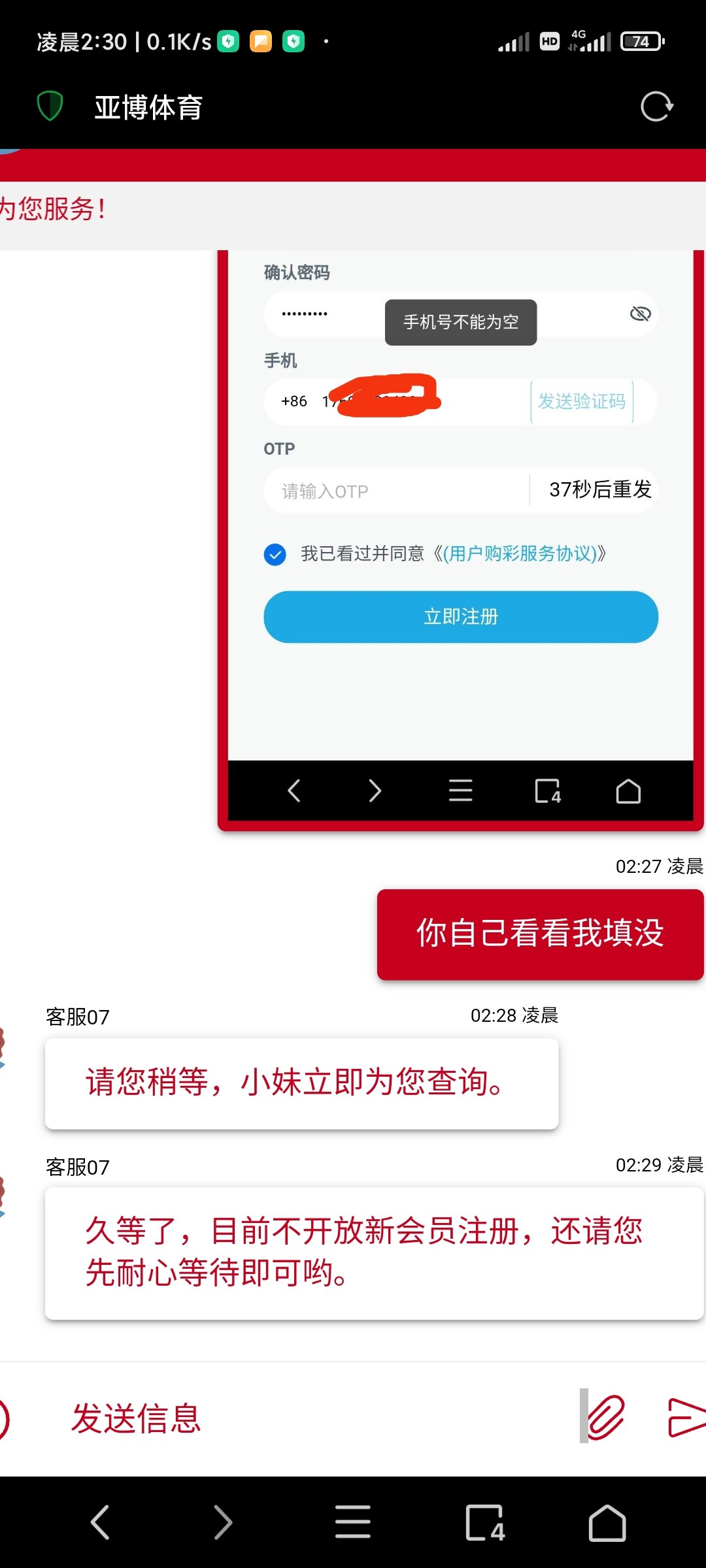706x1568 pixels.
Task: Attach a file with the paperclip icon
Action: tap(606, 1417)
